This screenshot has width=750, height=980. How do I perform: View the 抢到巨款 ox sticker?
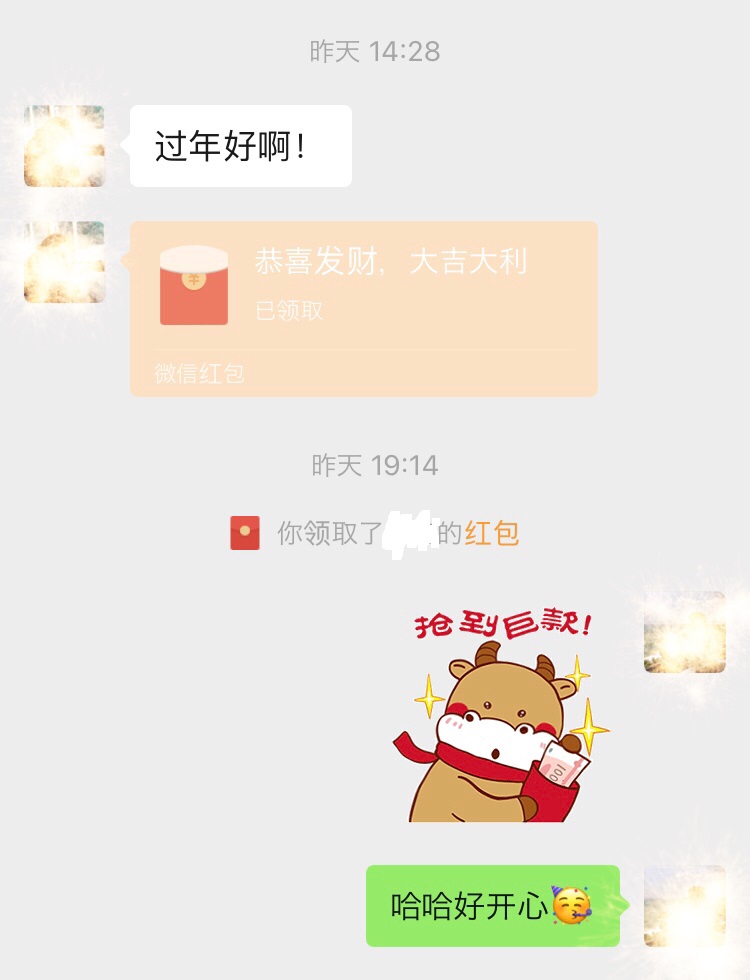(x=502, y=716)
